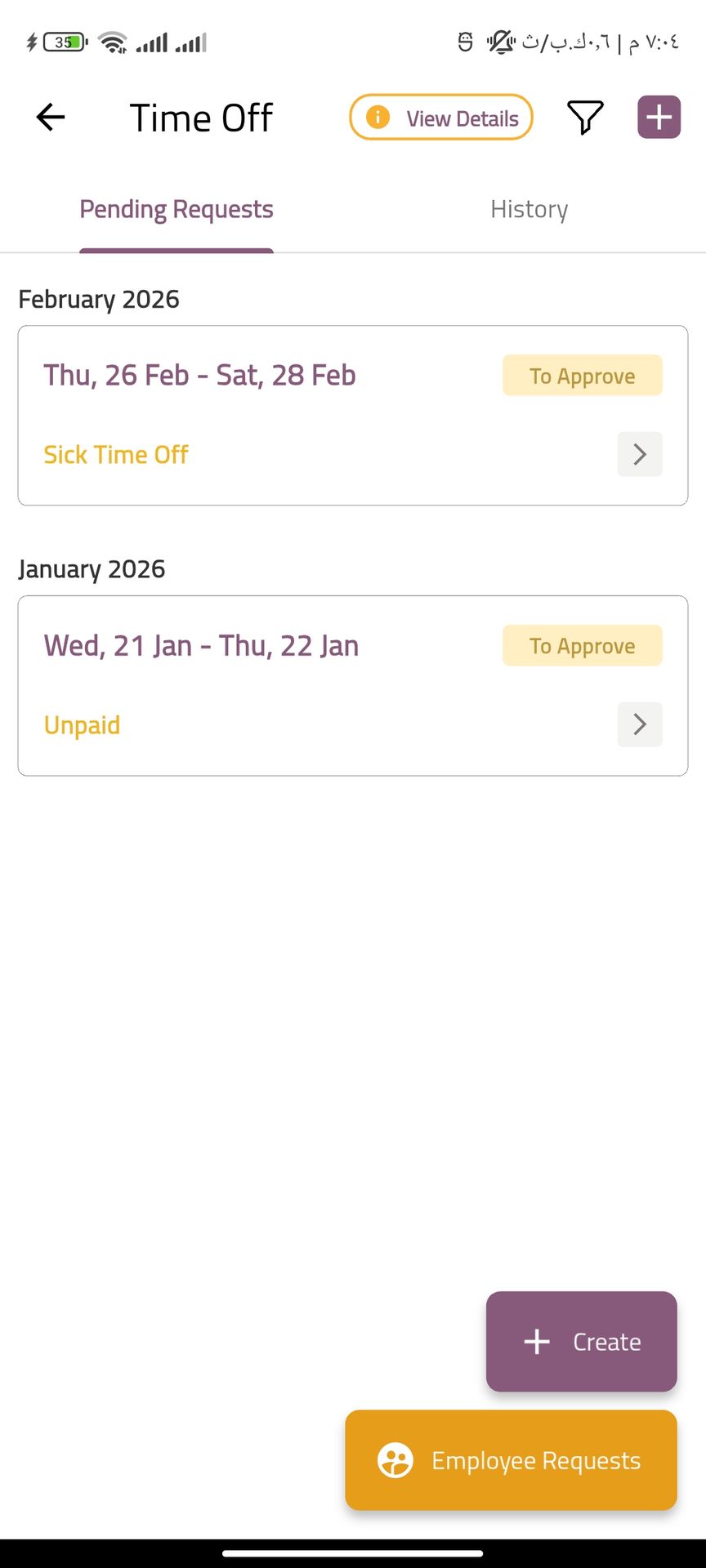
Task: Switch to the History tab
Action: click(x=529, y=210)
